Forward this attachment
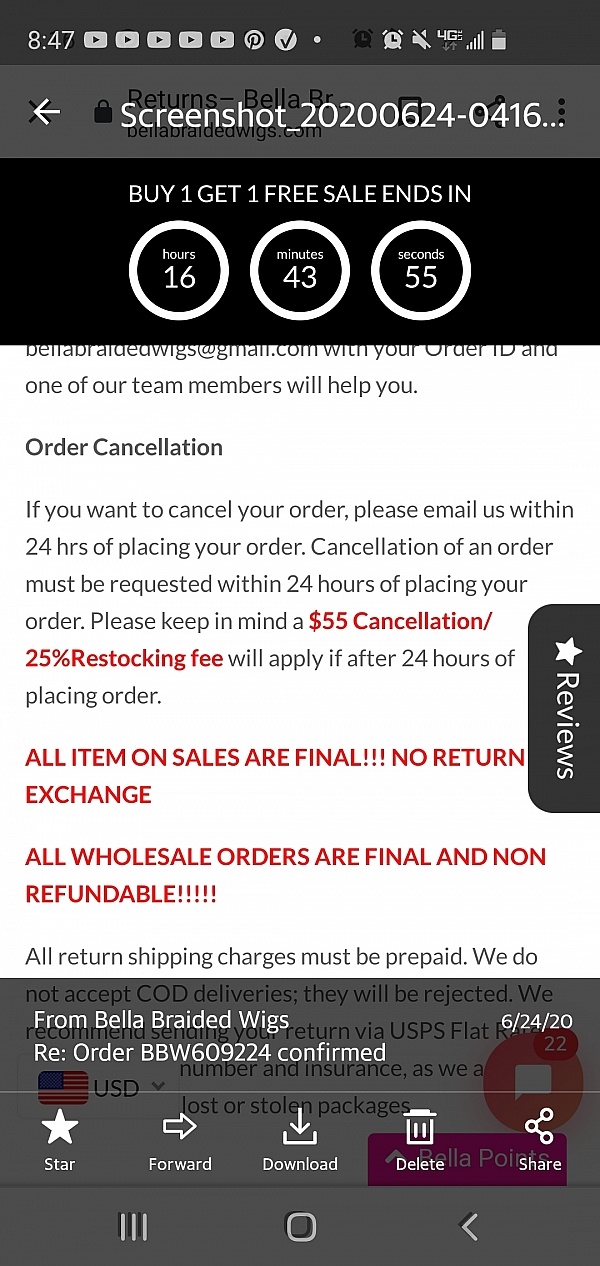This screenshot has width=600, height=1266. pyautogui.click(x=180, y=1140)
